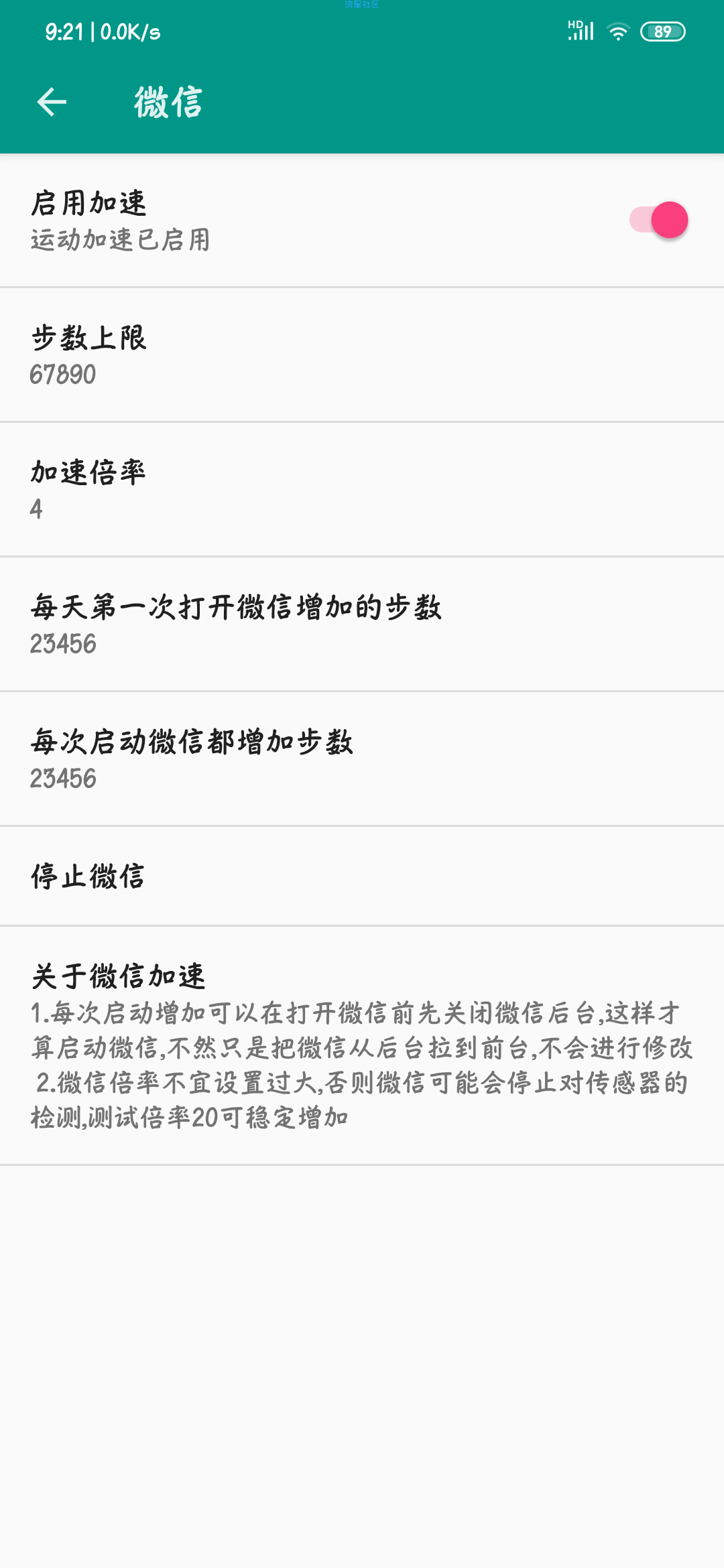Open the 步数上限 setting
The image size is (724, 1568).
click(362, 355)
